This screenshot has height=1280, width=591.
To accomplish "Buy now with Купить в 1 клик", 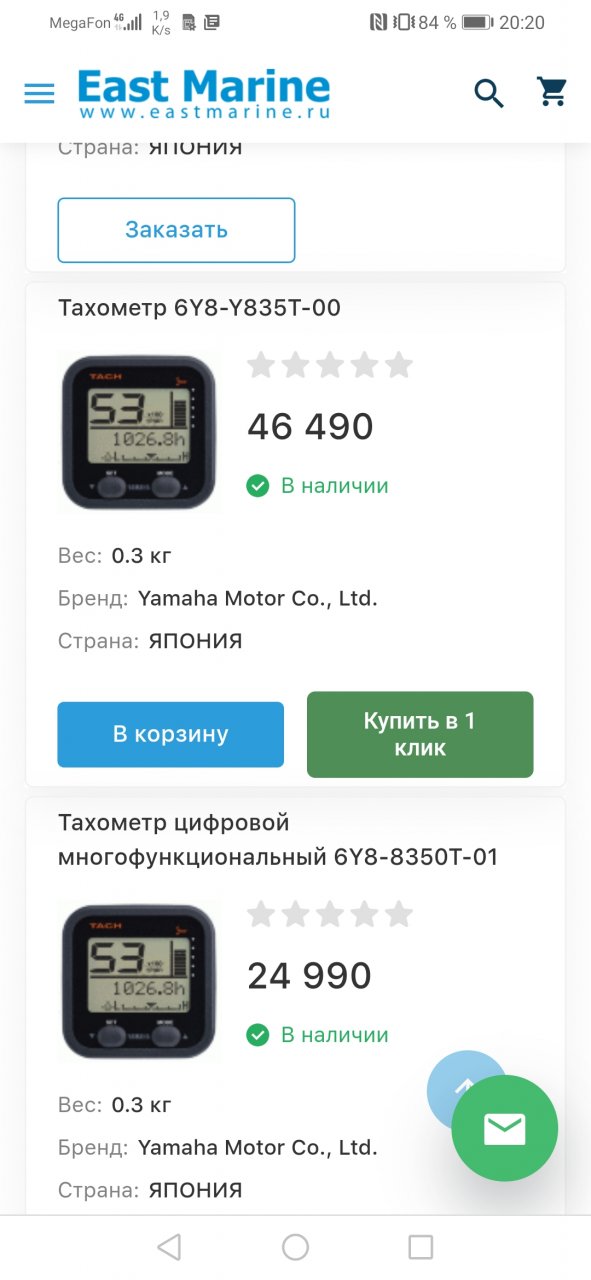I will pos(420,734).
